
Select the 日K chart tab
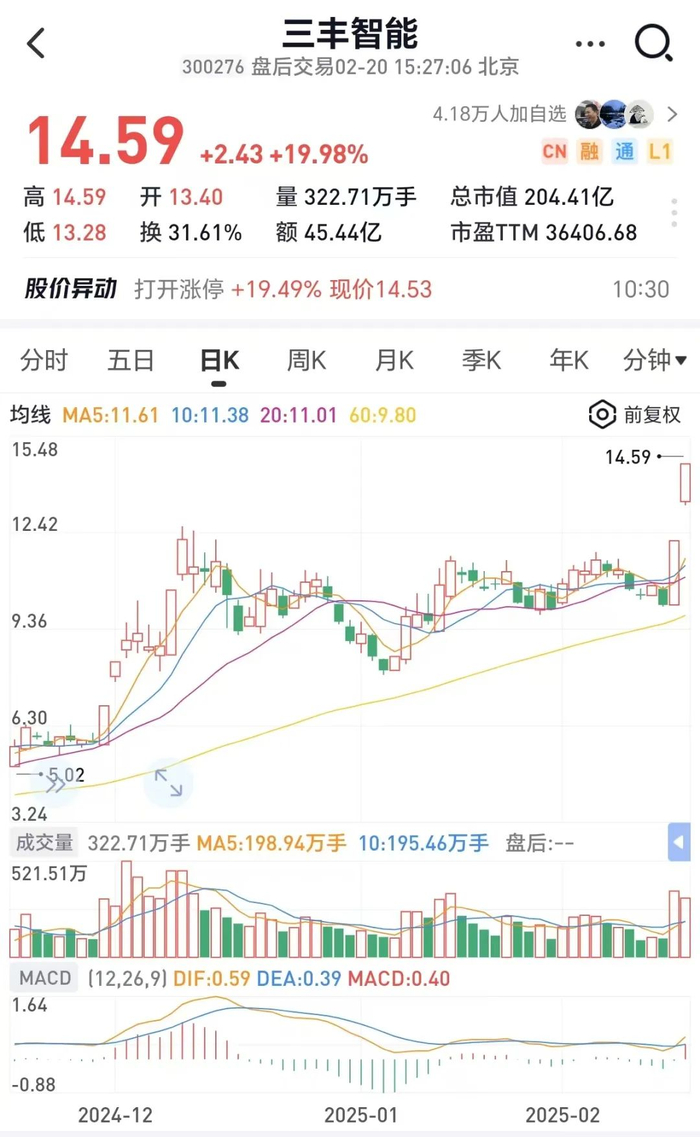[x=219, y=361]
